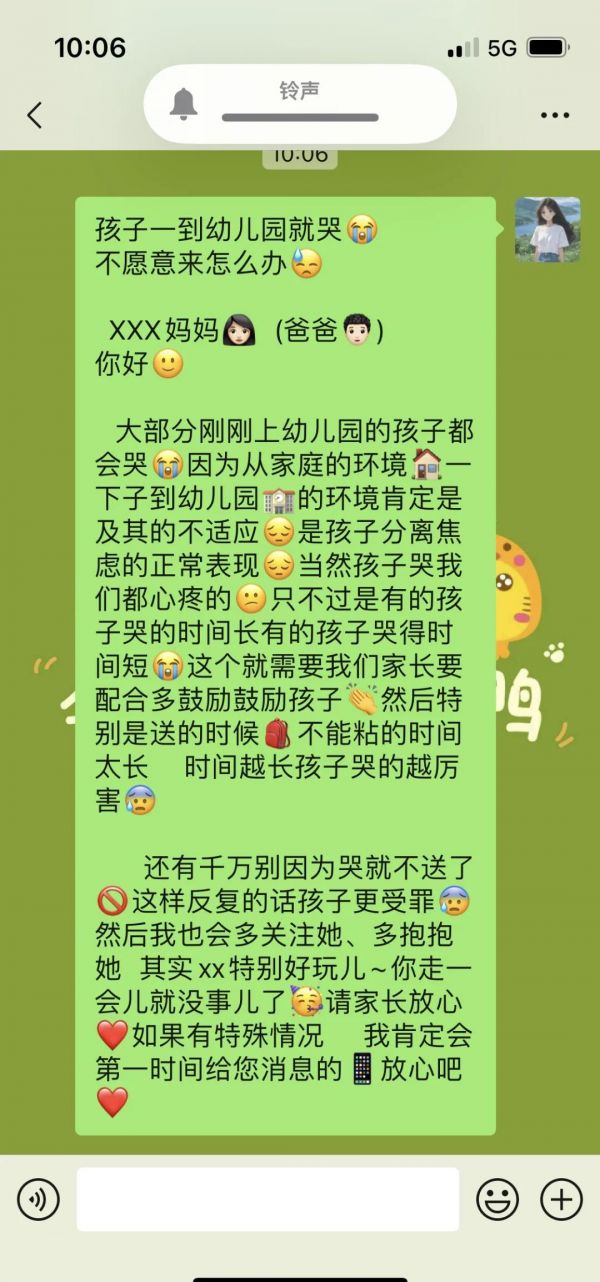Tap the message text field
The image size is (600, 1282).
(268, 1199)
